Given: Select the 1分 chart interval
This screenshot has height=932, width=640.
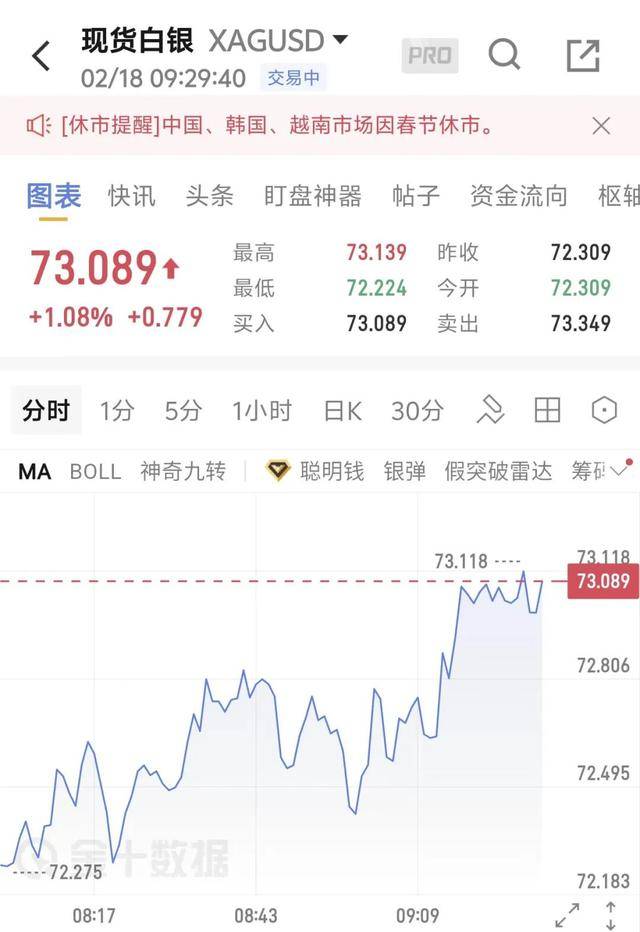Looking at the screenshot, I should (x=116, y=410).
